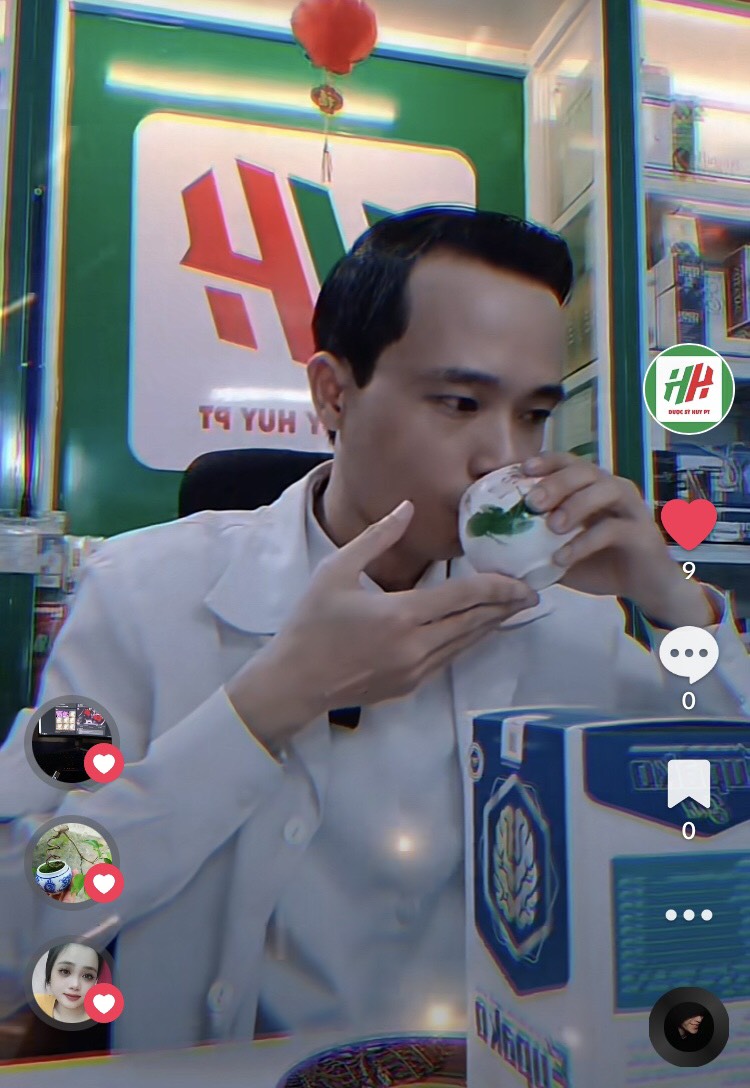The height and width of the screenshot is (1088, 750).
Task: Open the comments bubble
Action: click(x=689, y=655)
